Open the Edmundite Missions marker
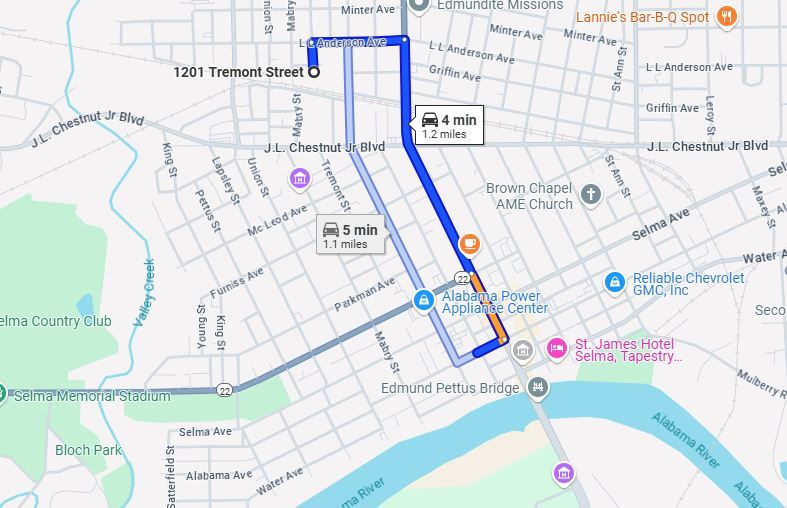This screenshot has width=787, height=508. click(419, 5)
